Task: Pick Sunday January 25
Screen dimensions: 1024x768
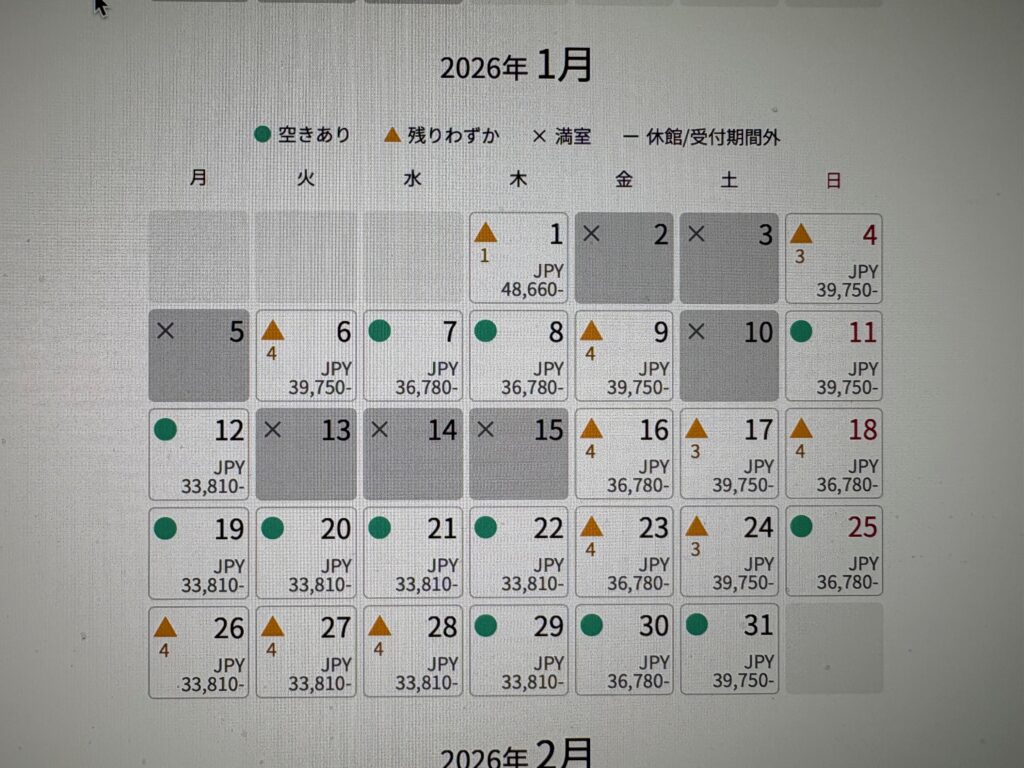Action: coord(834,552)
